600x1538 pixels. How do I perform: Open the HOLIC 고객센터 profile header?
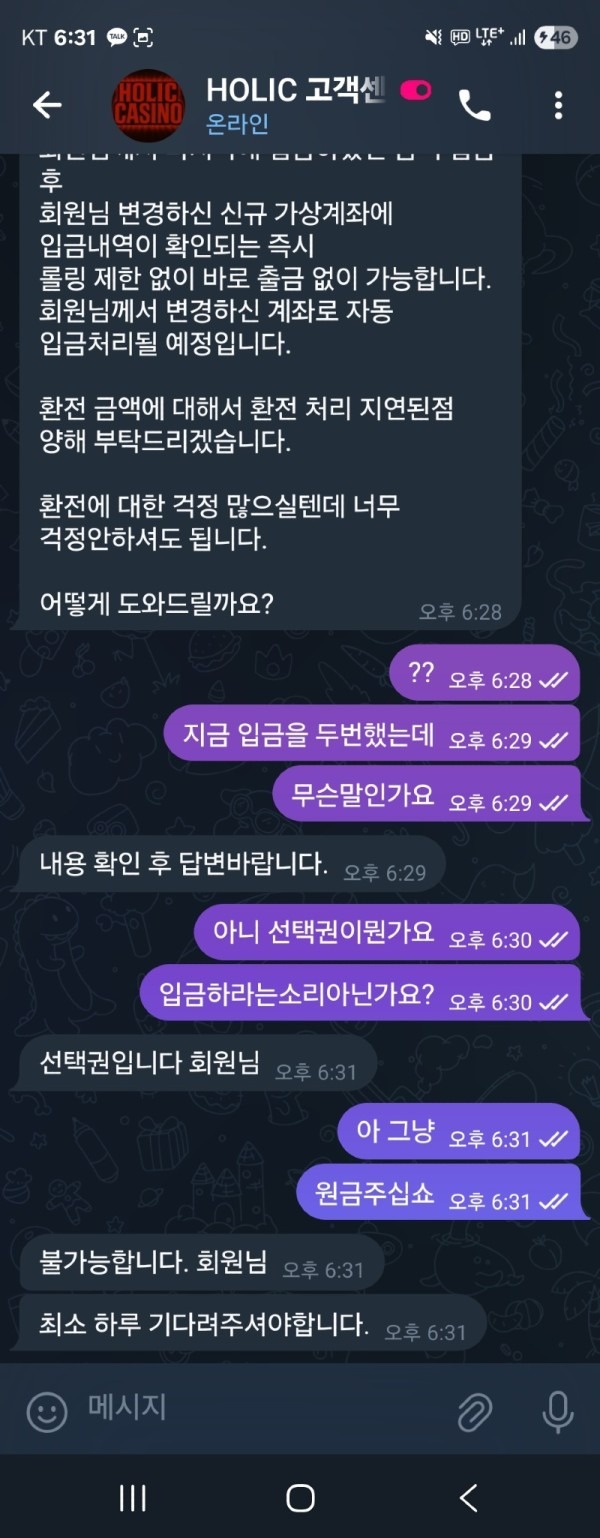click(x=290, y=104)
